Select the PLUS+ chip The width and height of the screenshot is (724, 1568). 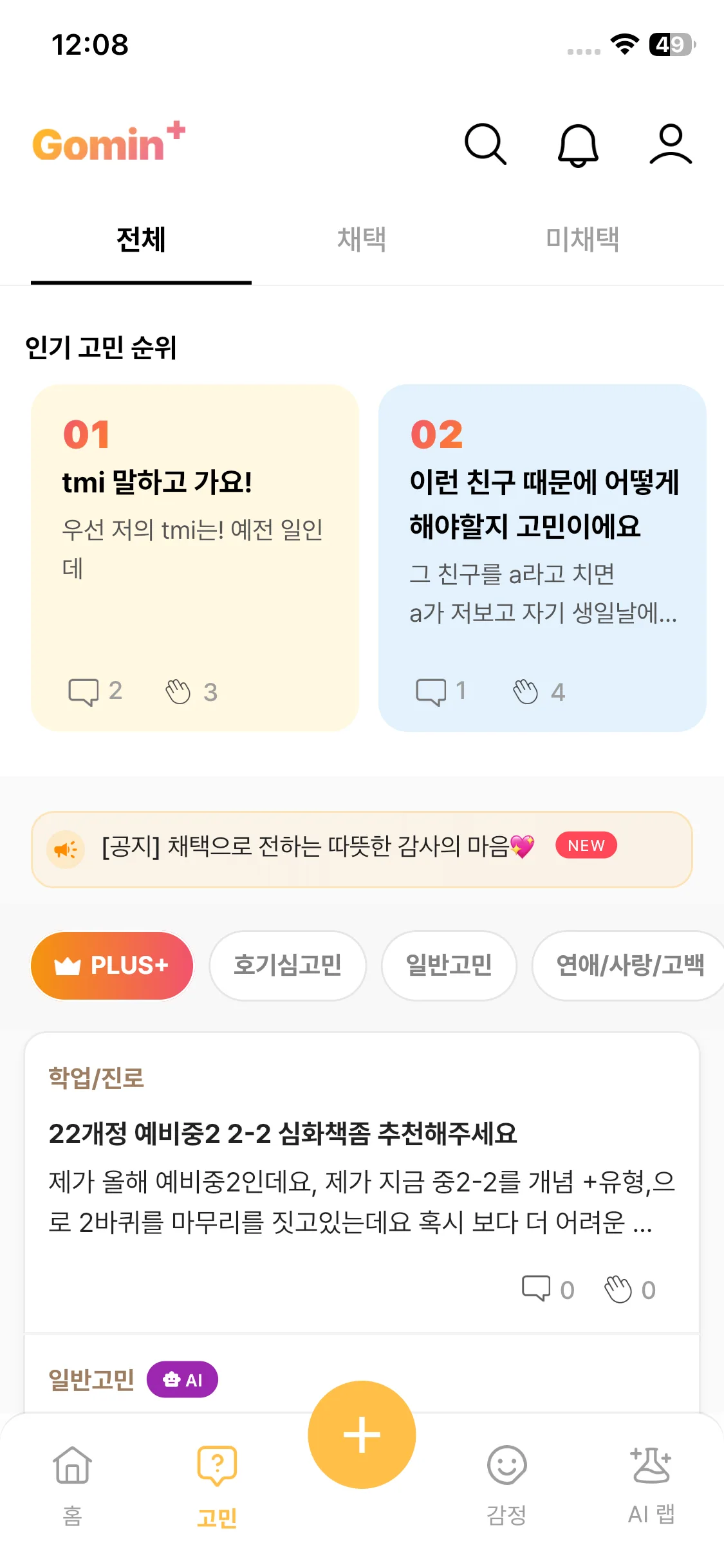click(112, 966)
